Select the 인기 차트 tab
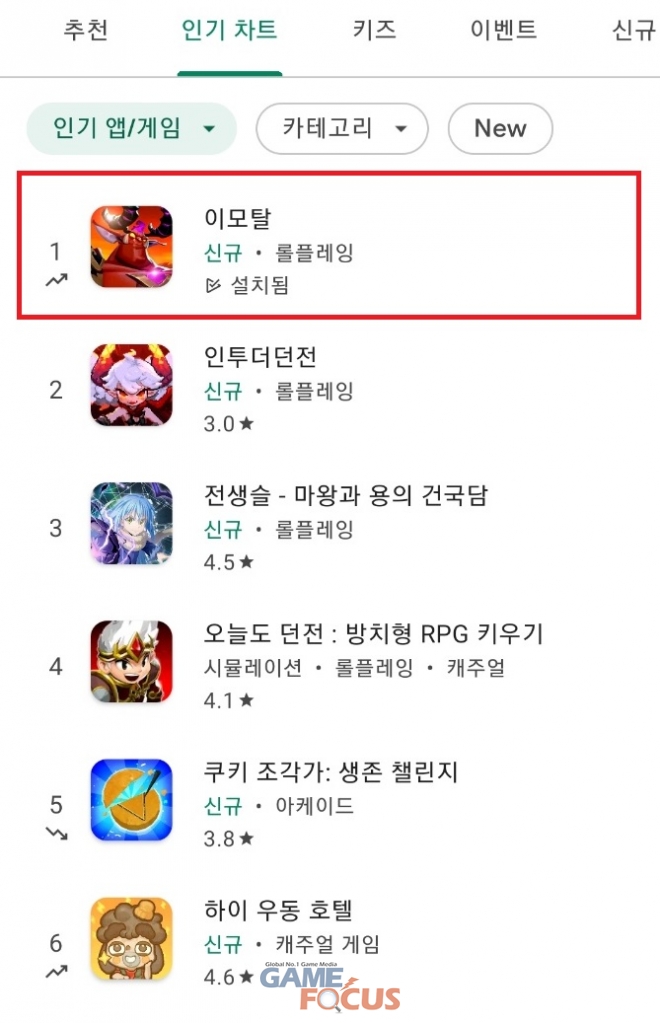 coord(229,30)
